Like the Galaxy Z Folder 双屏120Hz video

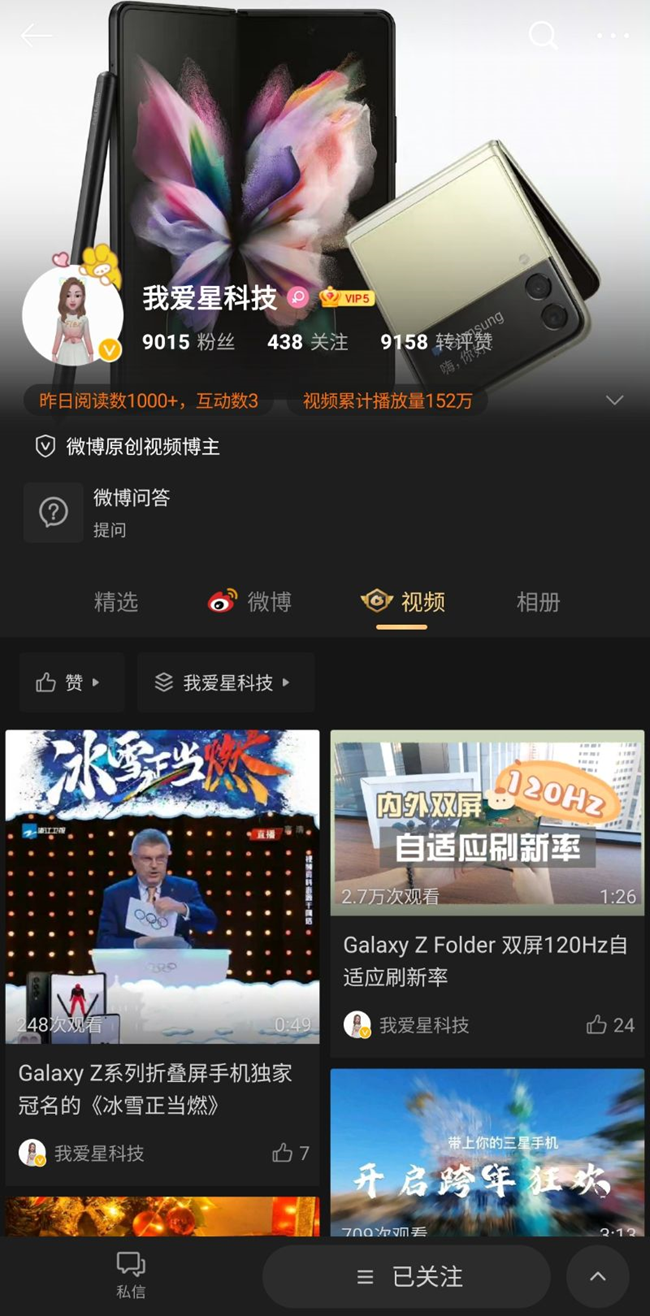point(609,1025)
